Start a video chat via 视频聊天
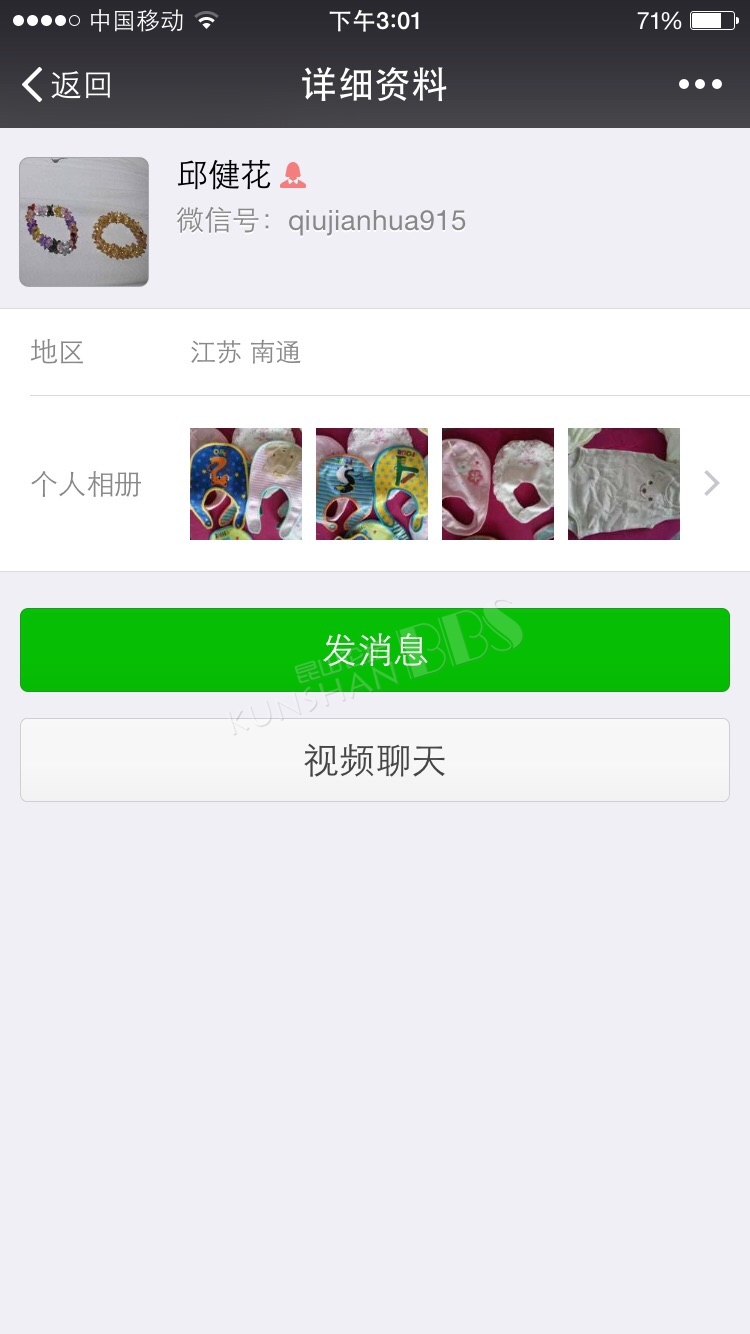750x1334 pixels. tap(375, 760)
